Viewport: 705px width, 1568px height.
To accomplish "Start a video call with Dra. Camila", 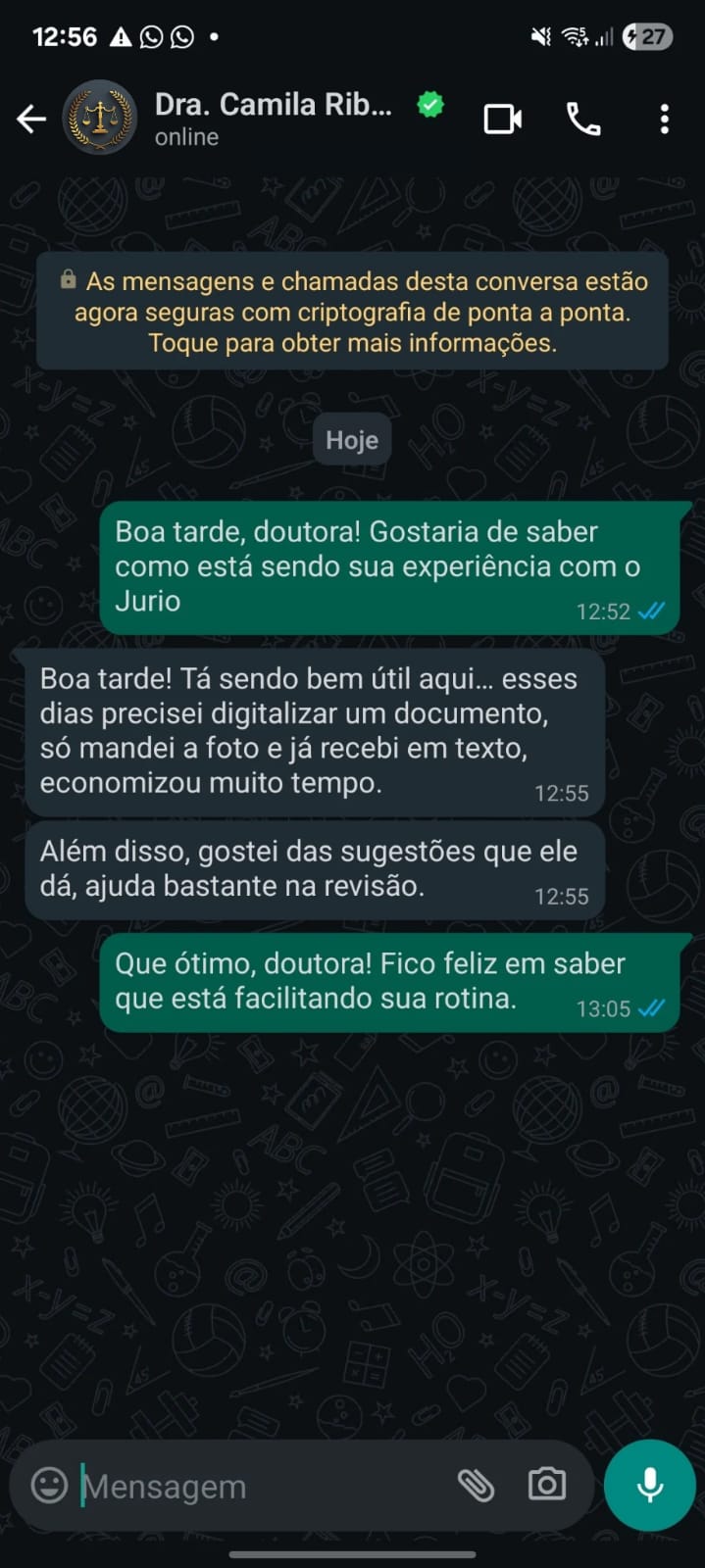I will pyautogui.click(x=503, y=120).
